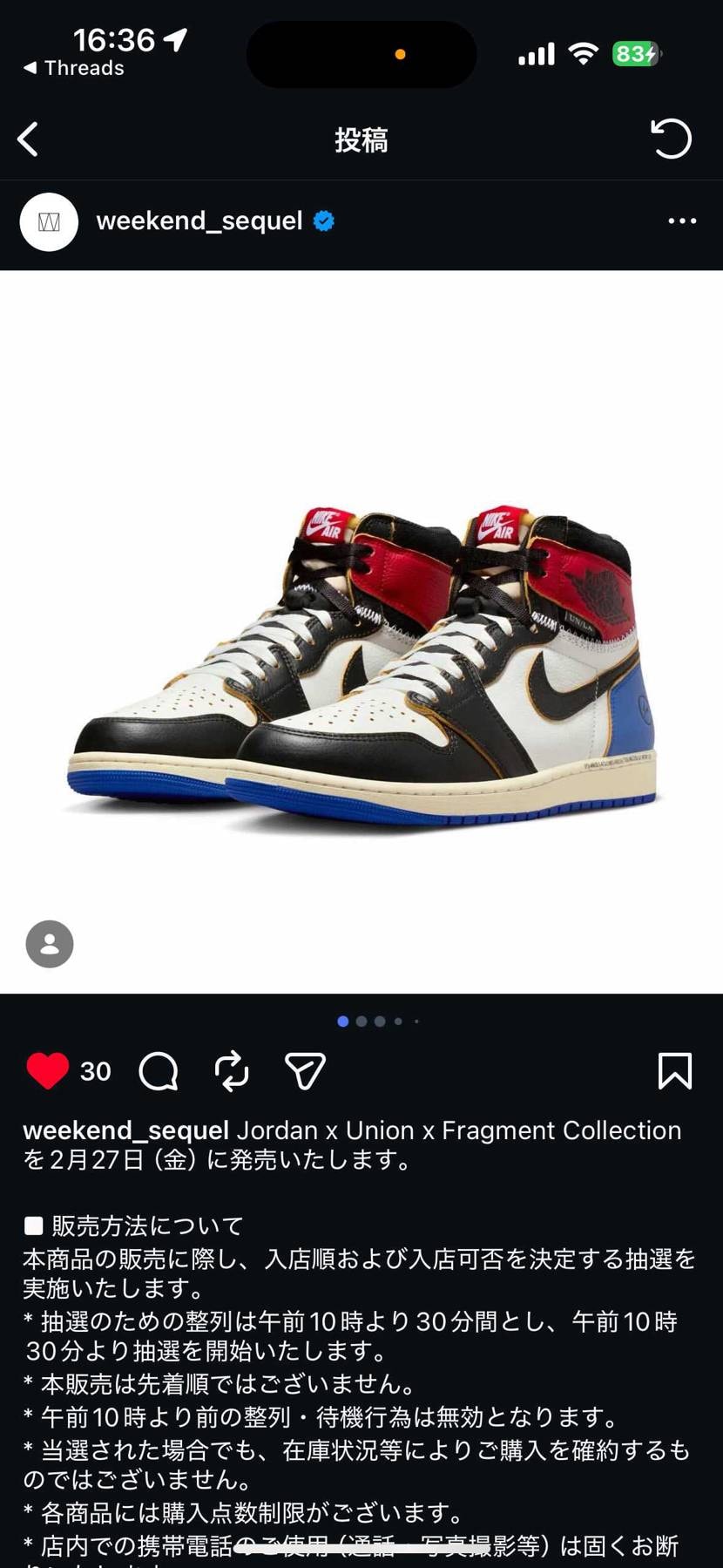Share the post with the paper plane icon
Viewport: 723px width, 1568px height.
(305, 1071)
